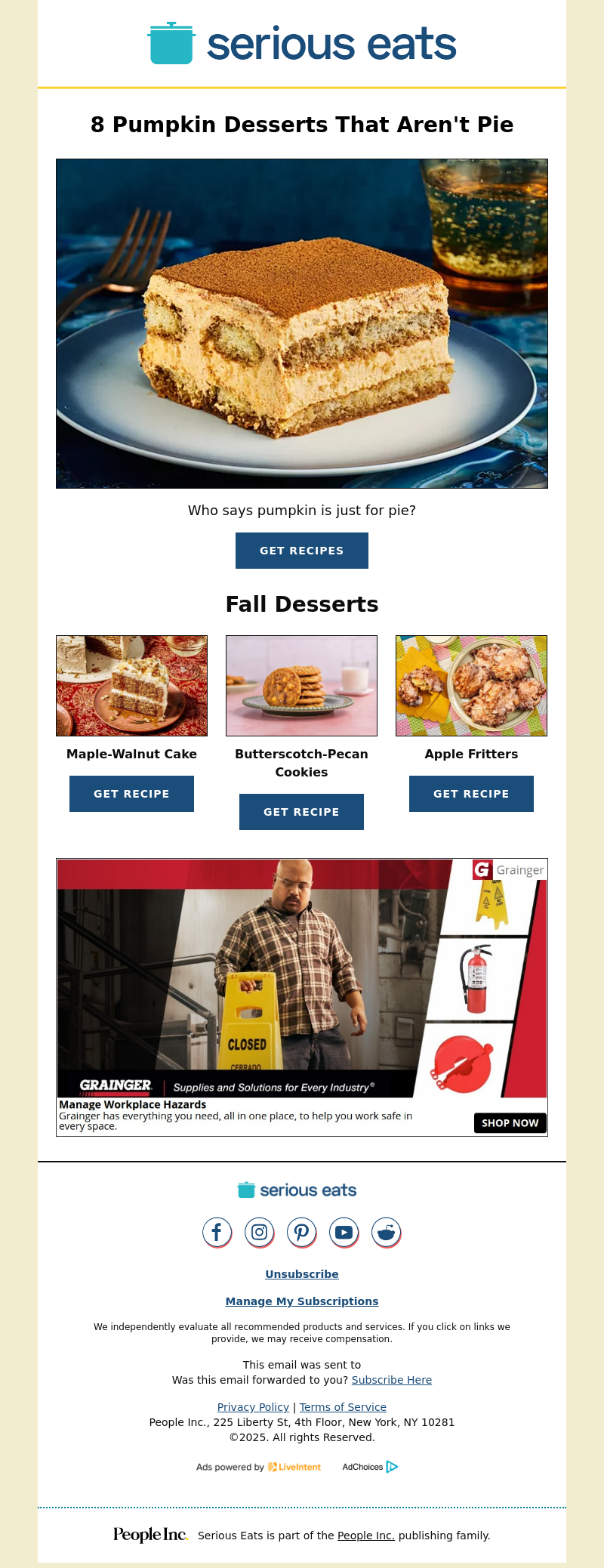Get the Maple-Walnut Cake recipe
The height and width of the screenshot is (1568, 604).
(131, 794)
